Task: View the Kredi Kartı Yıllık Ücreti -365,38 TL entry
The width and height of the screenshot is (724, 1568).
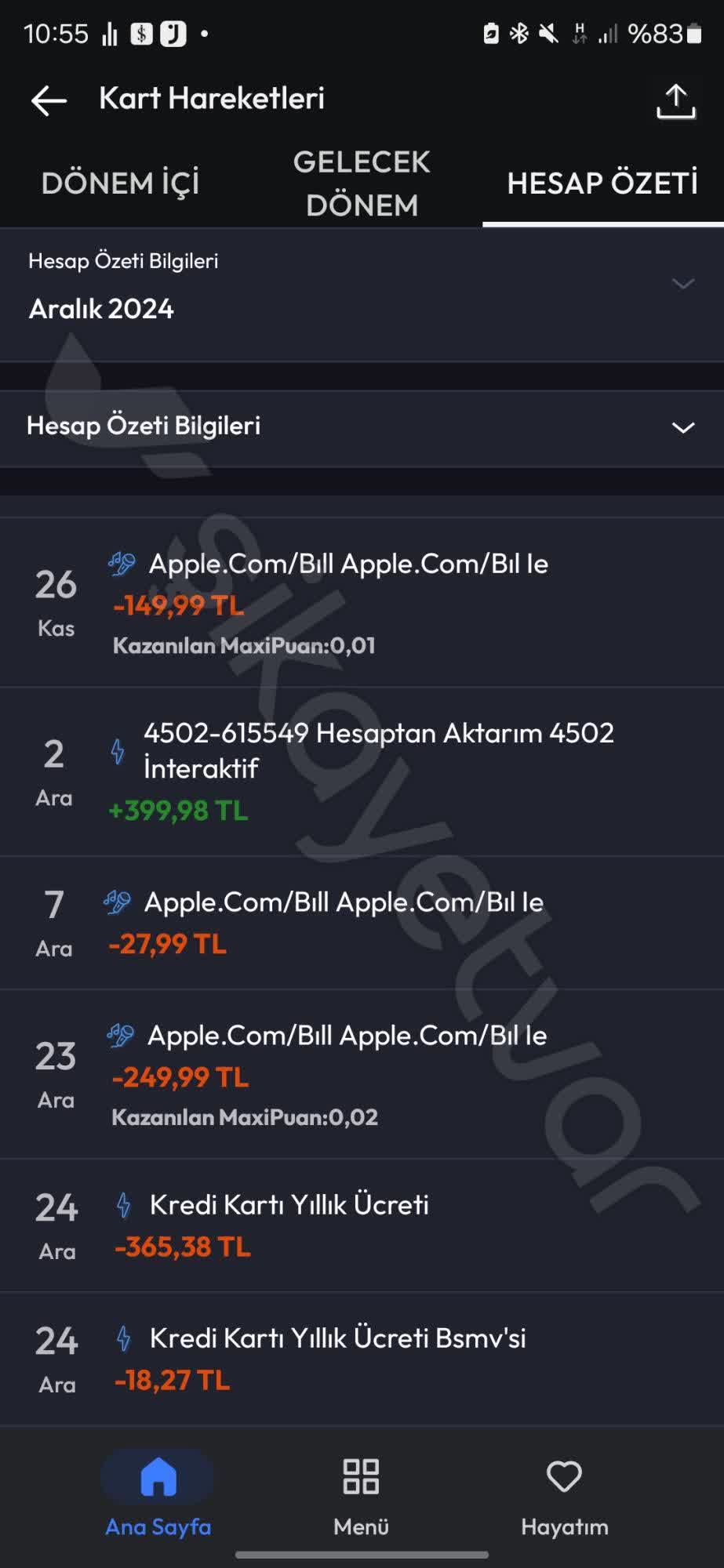Action: point(362,1225)
